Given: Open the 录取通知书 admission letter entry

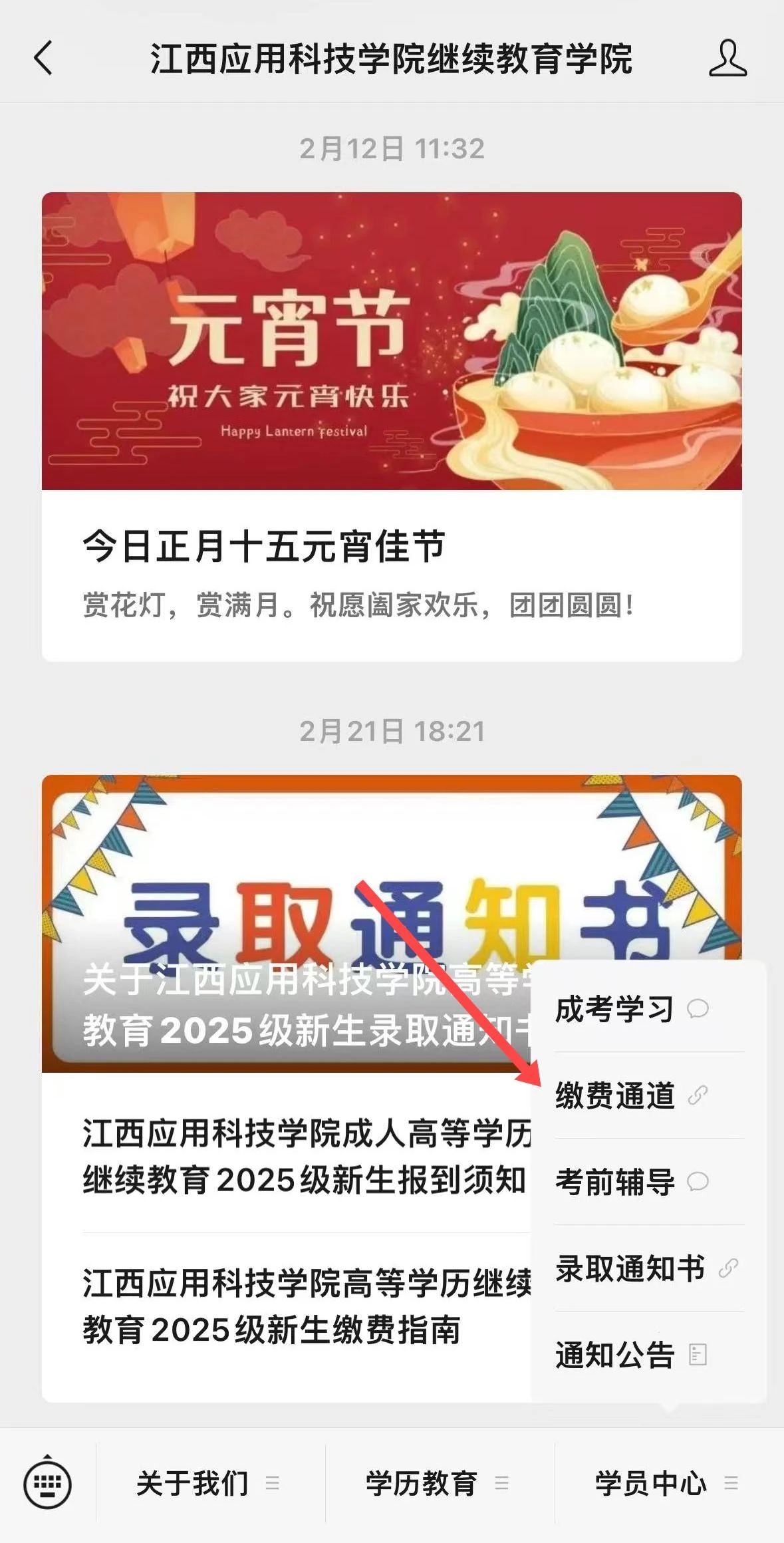Looking at the screenshot, I should (x=628, y=1269).
